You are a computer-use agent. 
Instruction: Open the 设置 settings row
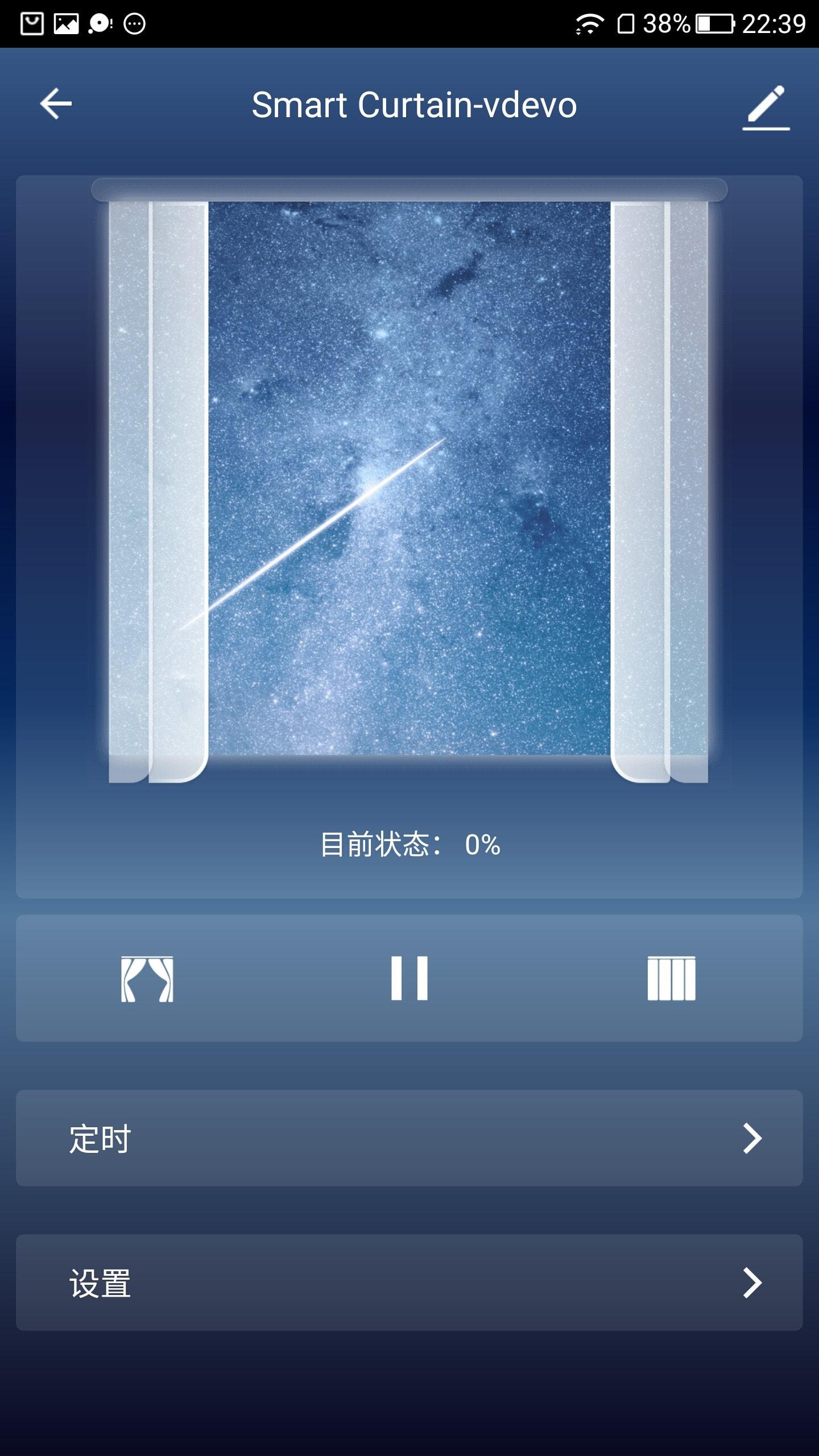pyautogui.click(x=409, y=1283)
